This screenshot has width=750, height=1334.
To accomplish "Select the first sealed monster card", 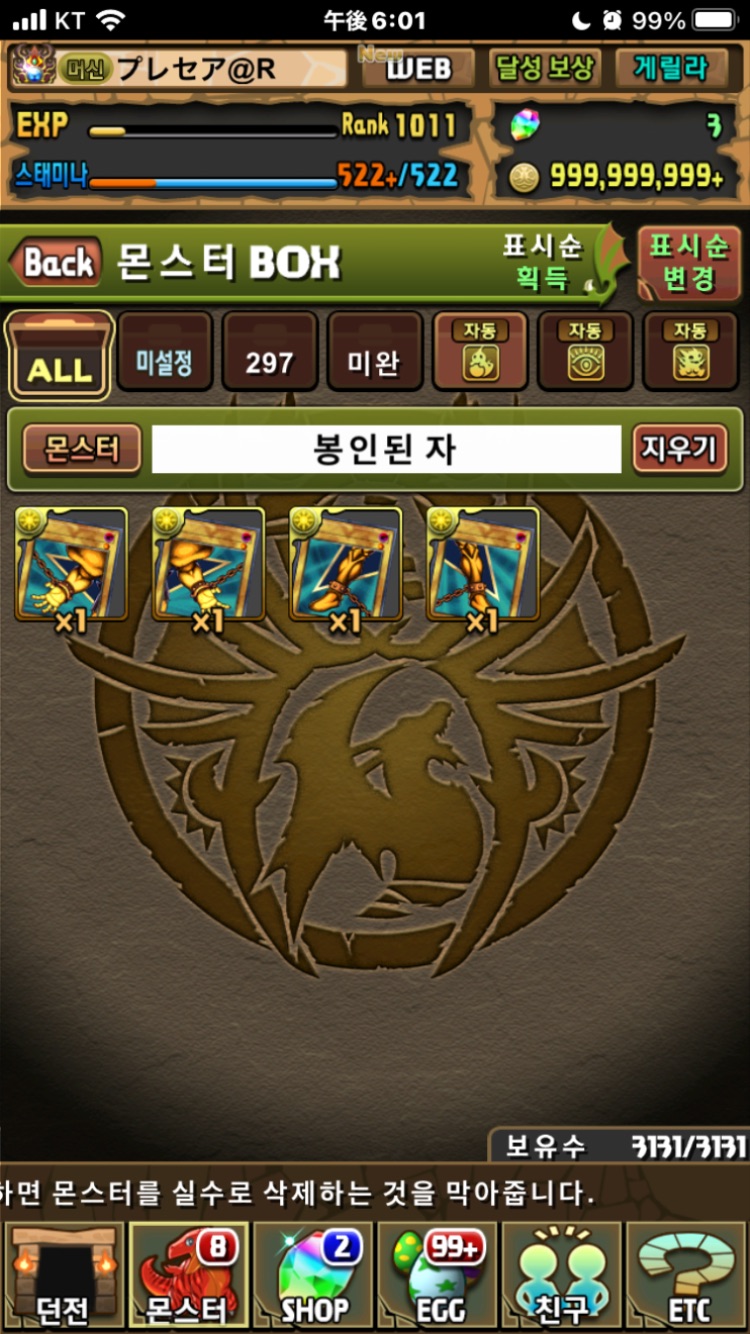I will click(x=71, y=566).
